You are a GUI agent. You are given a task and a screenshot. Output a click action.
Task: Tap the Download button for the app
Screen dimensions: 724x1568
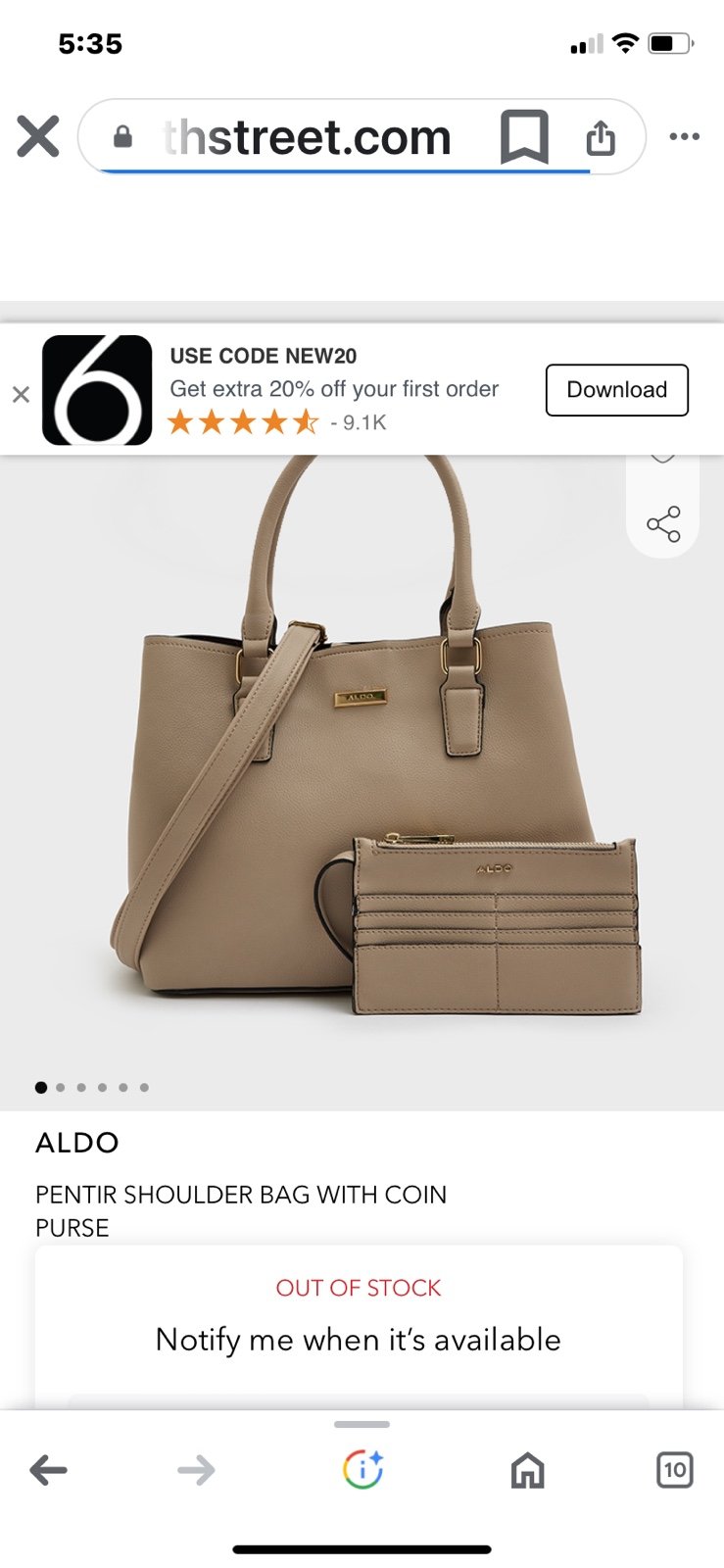(x=617, y=390)
